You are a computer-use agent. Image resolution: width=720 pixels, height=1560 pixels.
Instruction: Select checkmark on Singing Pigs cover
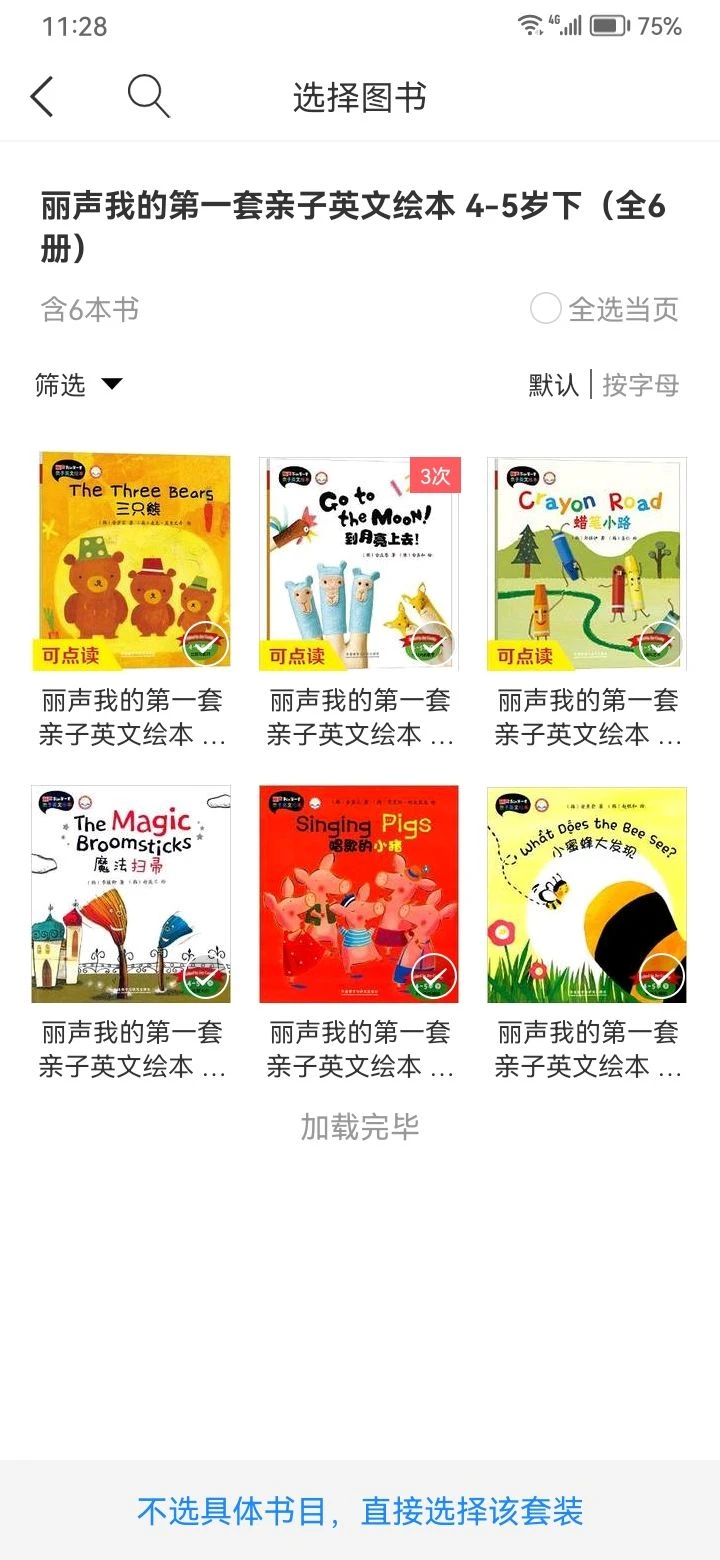pos(434,977)
